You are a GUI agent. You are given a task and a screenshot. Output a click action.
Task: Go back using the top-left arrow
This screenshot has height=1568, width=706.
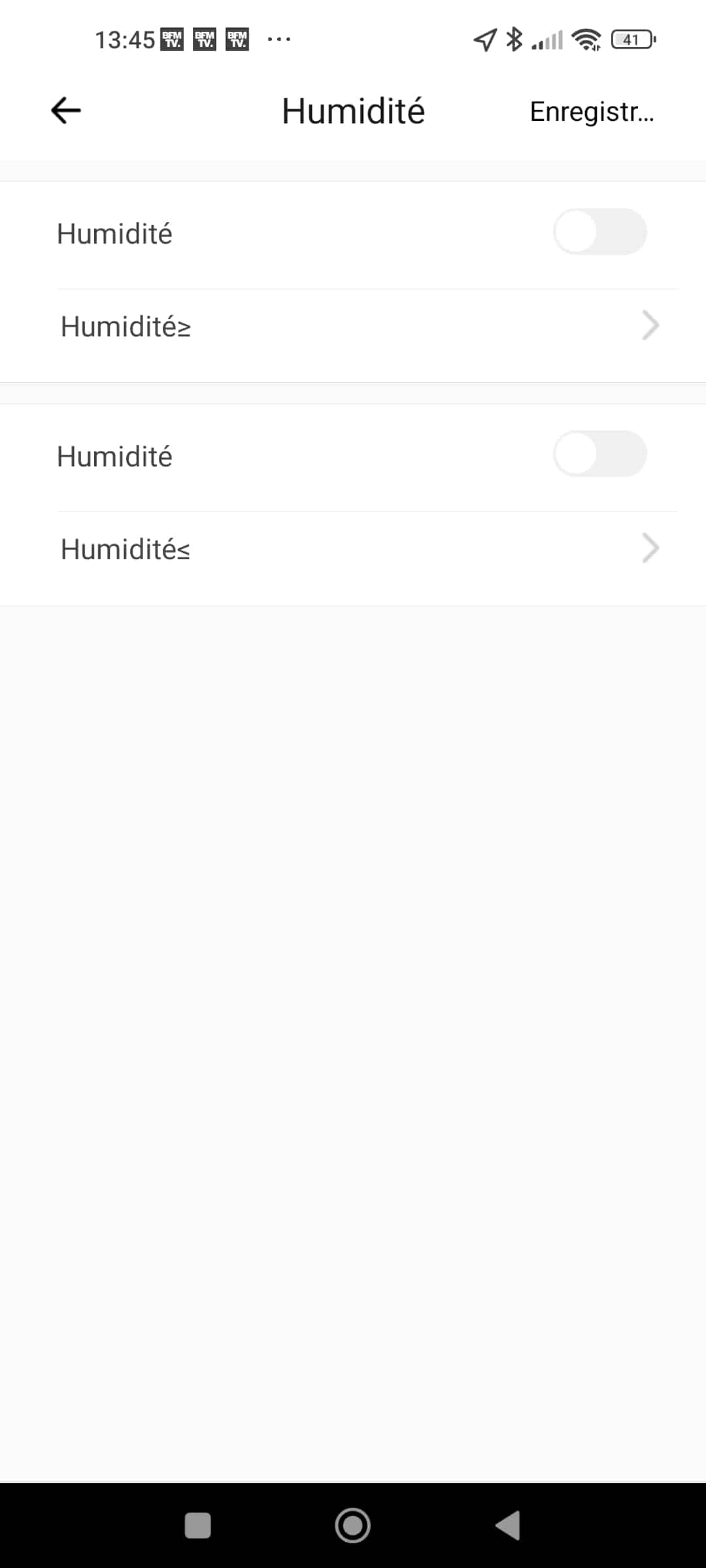(66, 110)
